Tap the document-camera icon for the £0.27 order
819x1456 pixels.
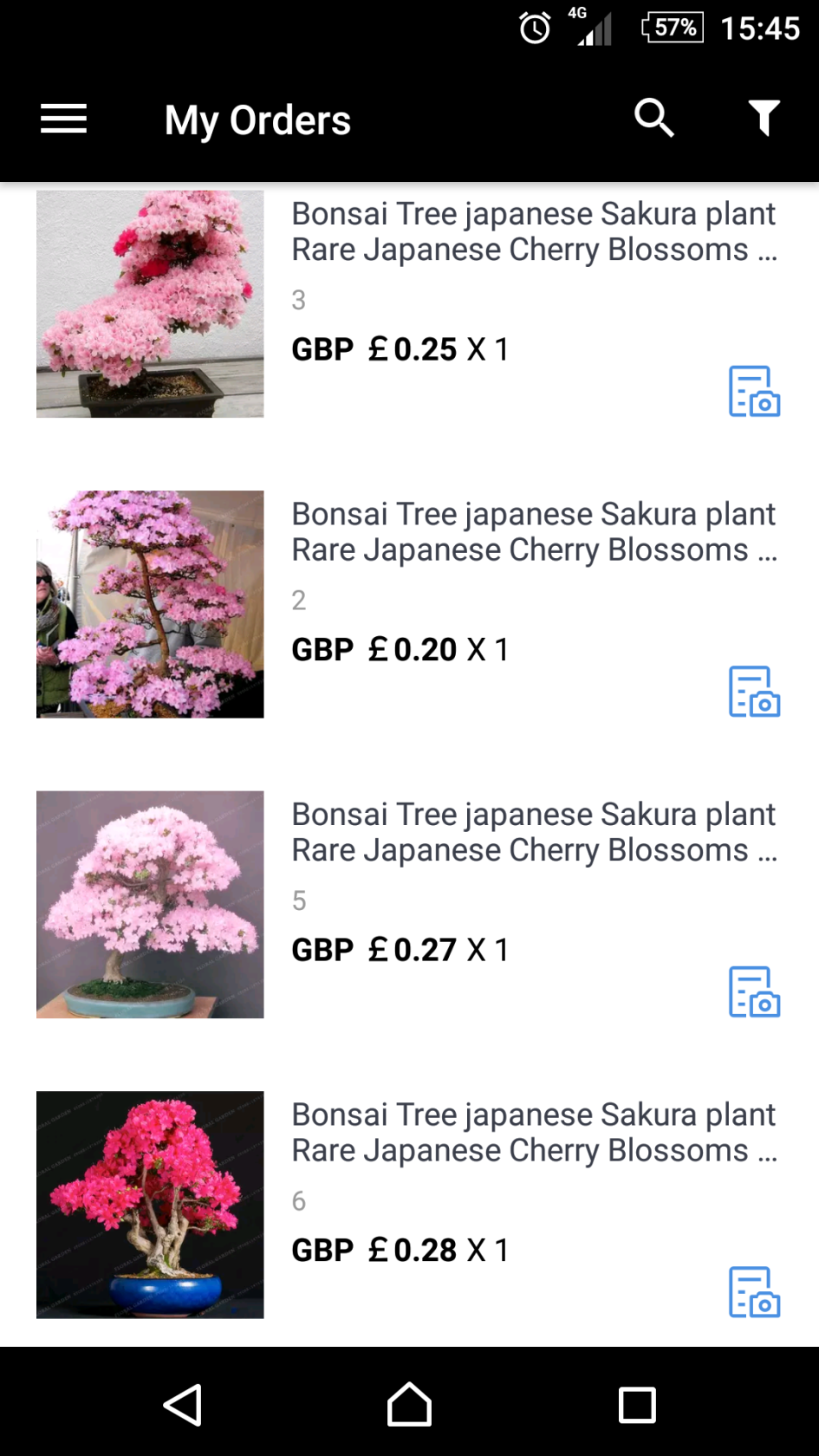point(754,991)
